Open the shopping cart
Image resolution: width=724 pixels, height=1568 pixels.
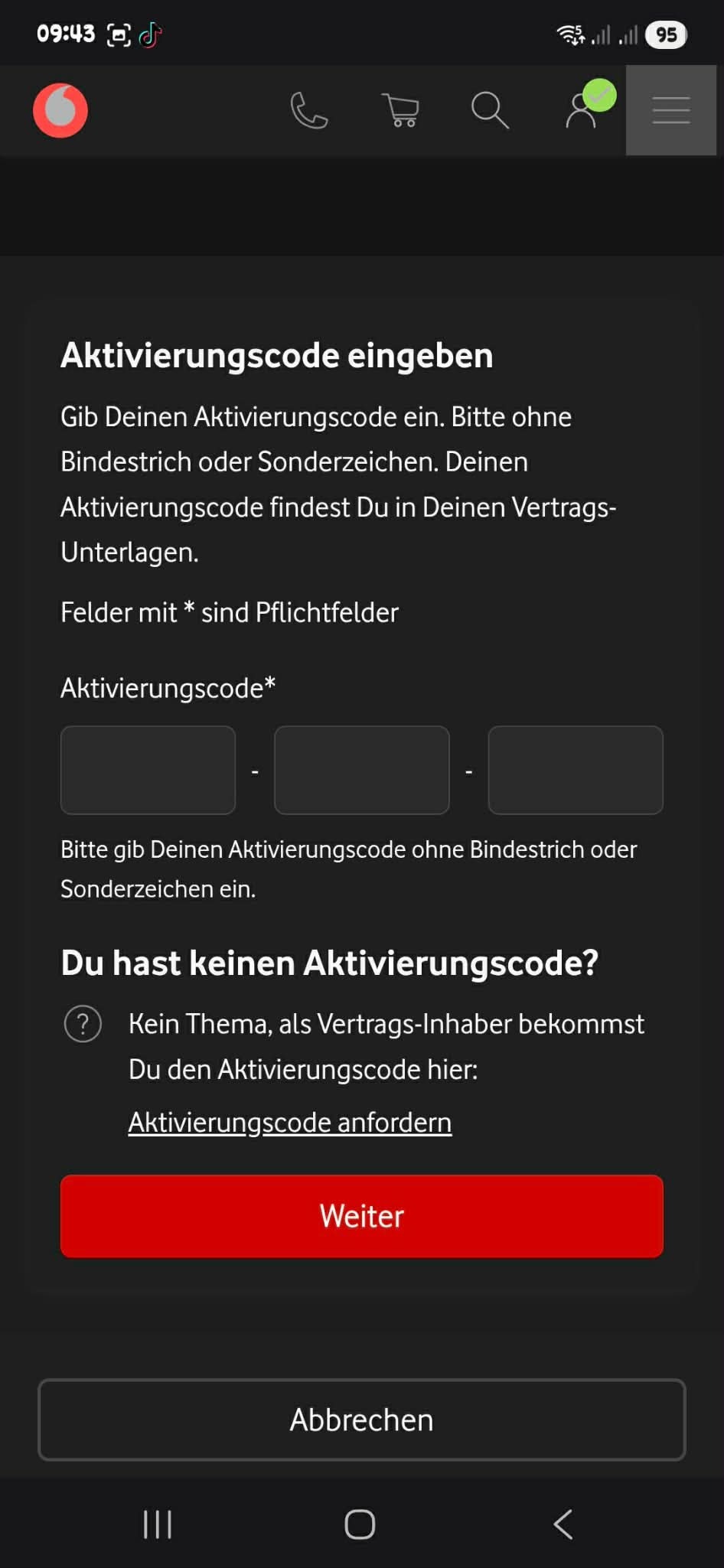400,111
